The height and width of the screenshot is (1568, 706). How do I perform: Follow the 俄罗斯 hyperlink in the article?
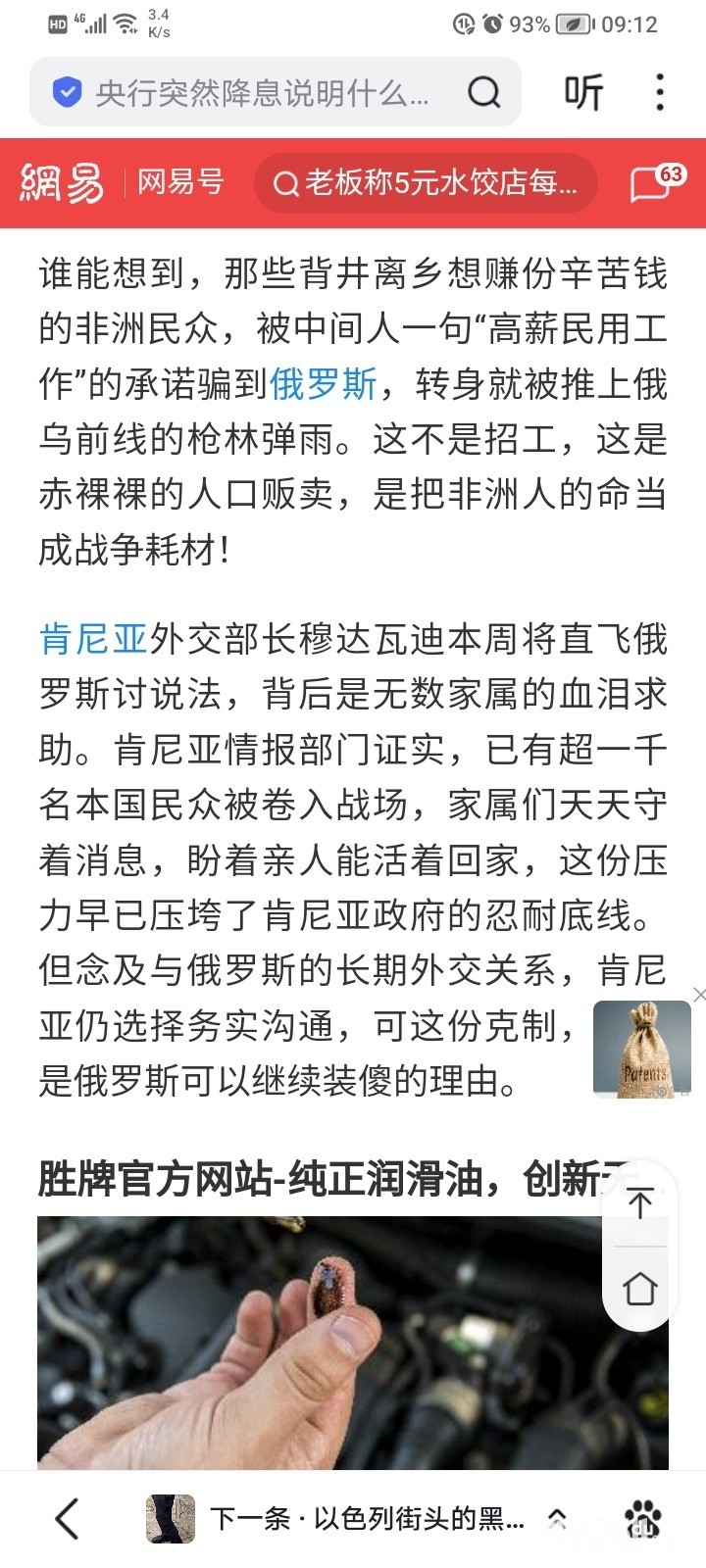(324, 384)
